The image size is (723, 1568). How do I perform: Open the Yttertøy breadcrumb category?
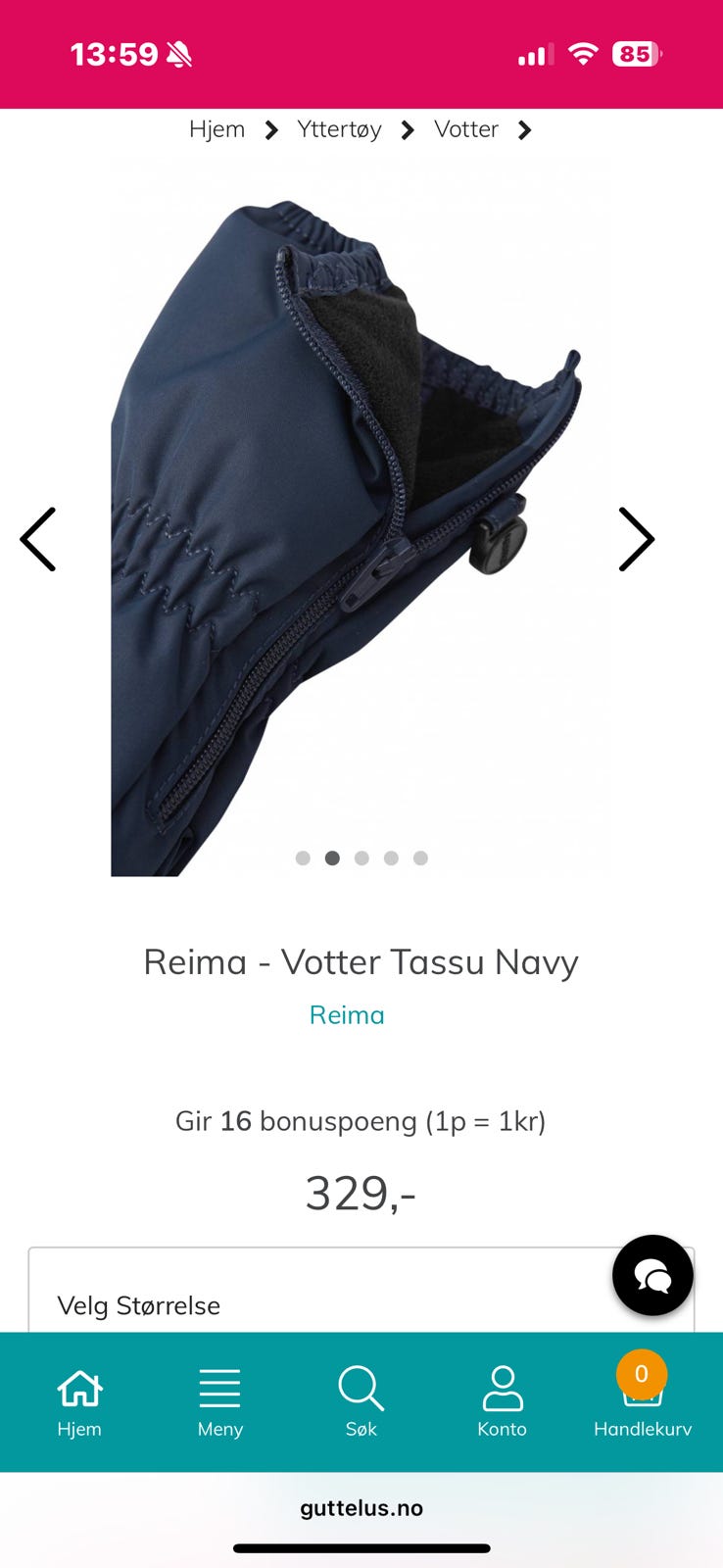(x=339, y=129)
